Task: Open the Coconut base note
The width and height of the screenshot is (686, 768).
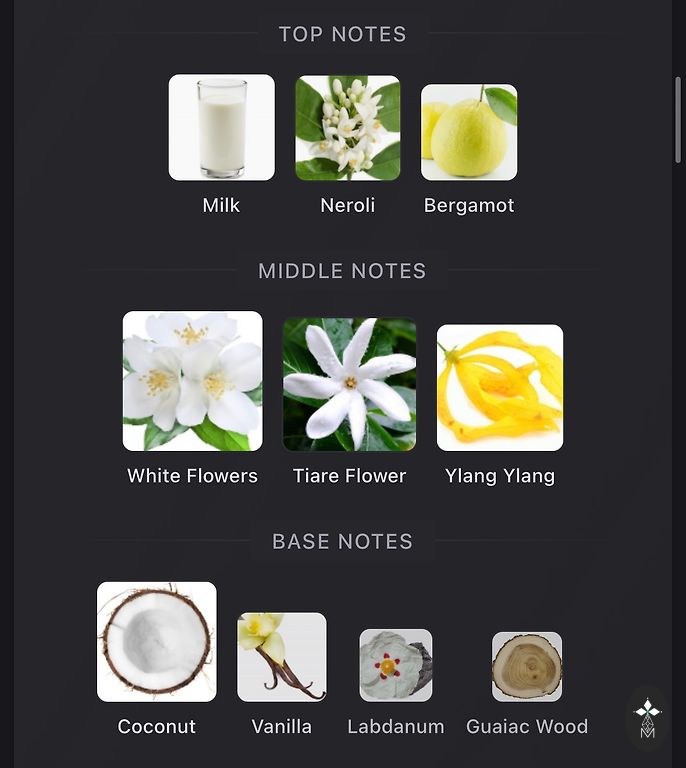Action: tap(157, 642)
